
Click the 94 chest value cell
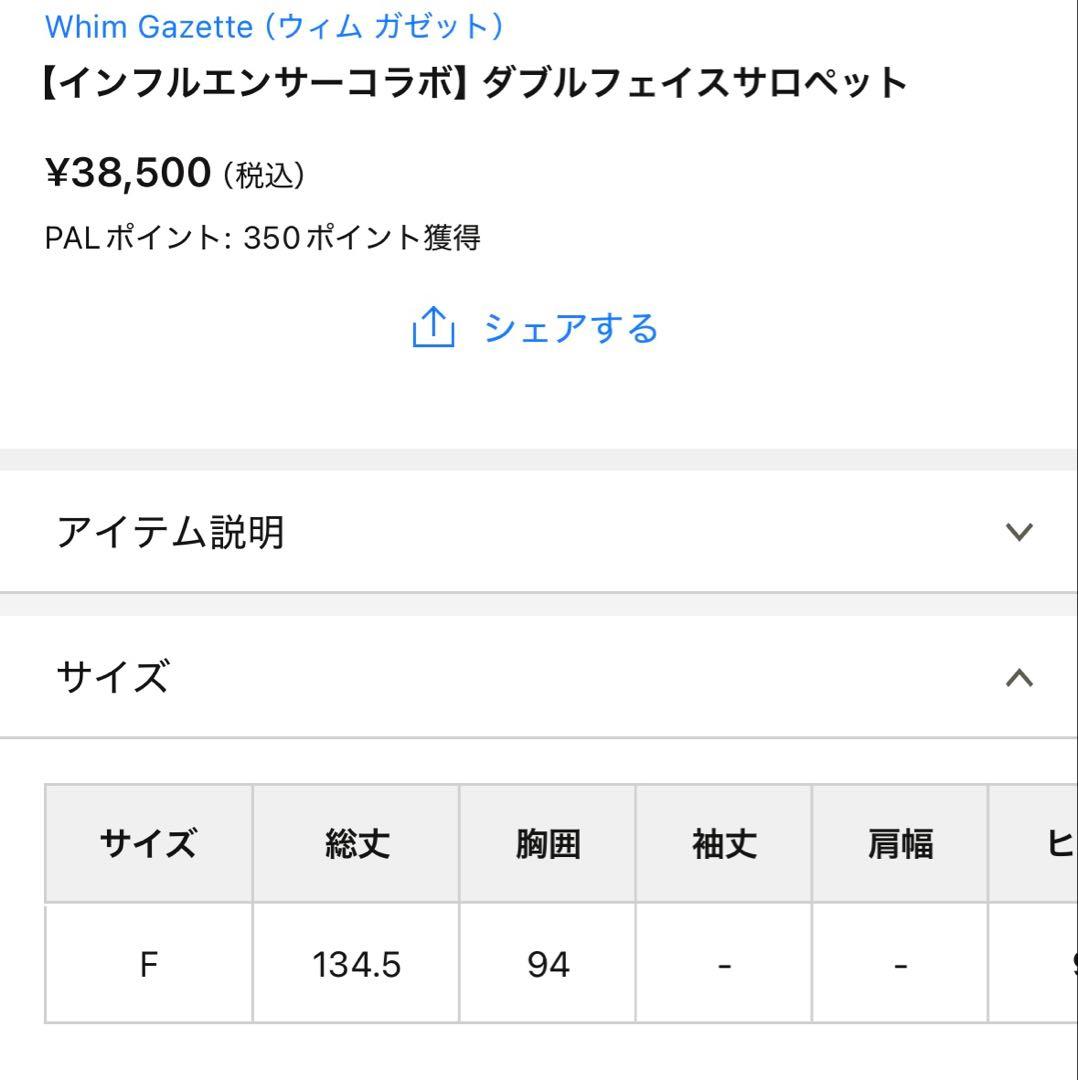546,964
